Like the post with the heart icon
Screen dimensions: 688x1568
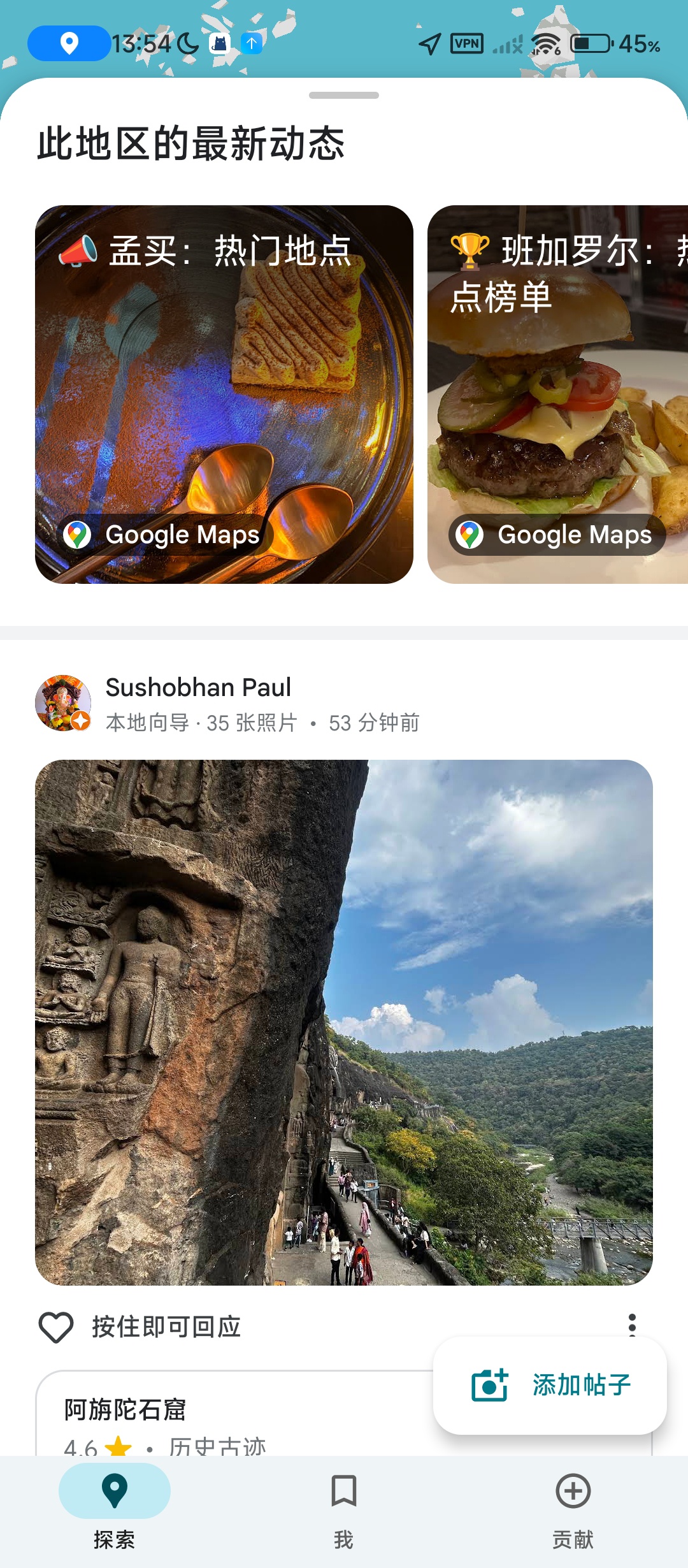click(x=56, y=1327)
